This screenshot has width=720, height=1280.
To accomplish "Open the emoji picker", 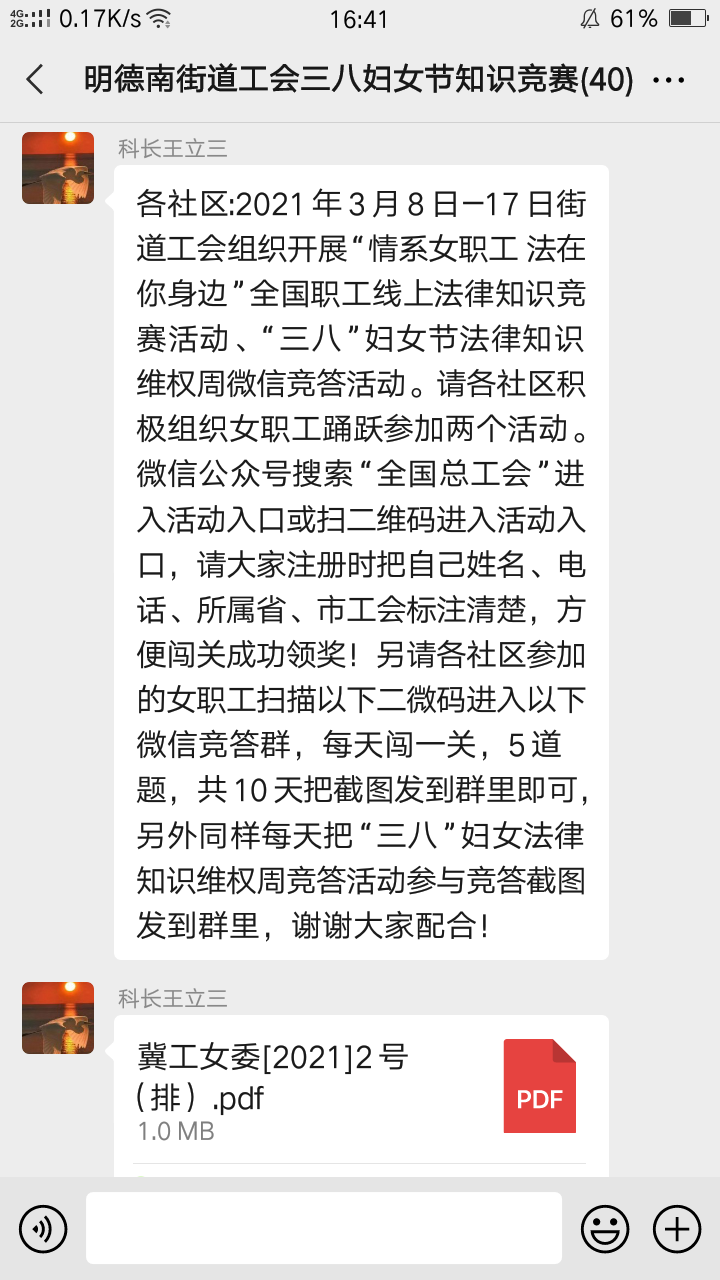I will pos(605,1228).
